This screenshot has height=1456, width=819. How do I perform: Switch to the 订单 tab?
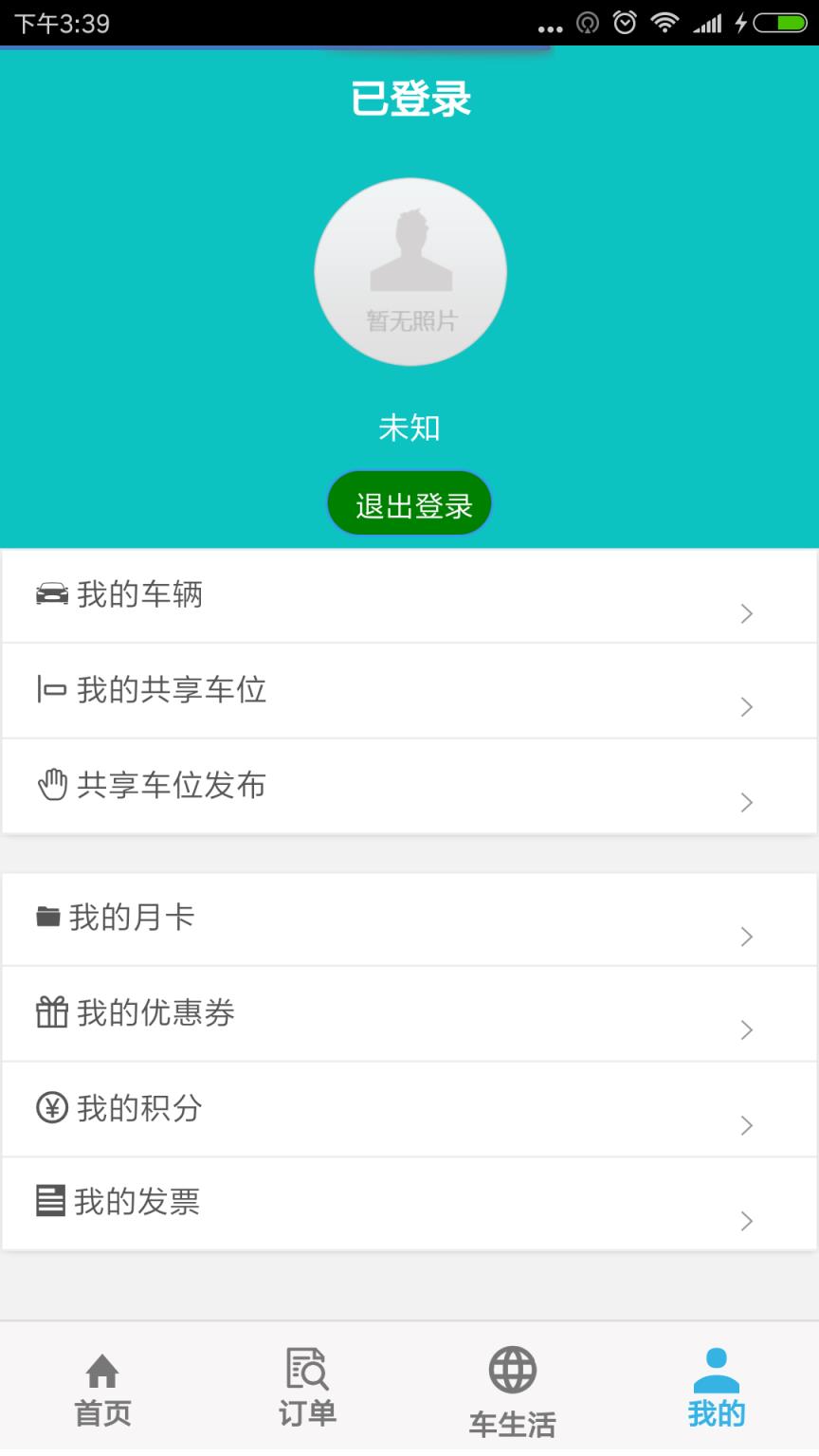coord(306,1389)
